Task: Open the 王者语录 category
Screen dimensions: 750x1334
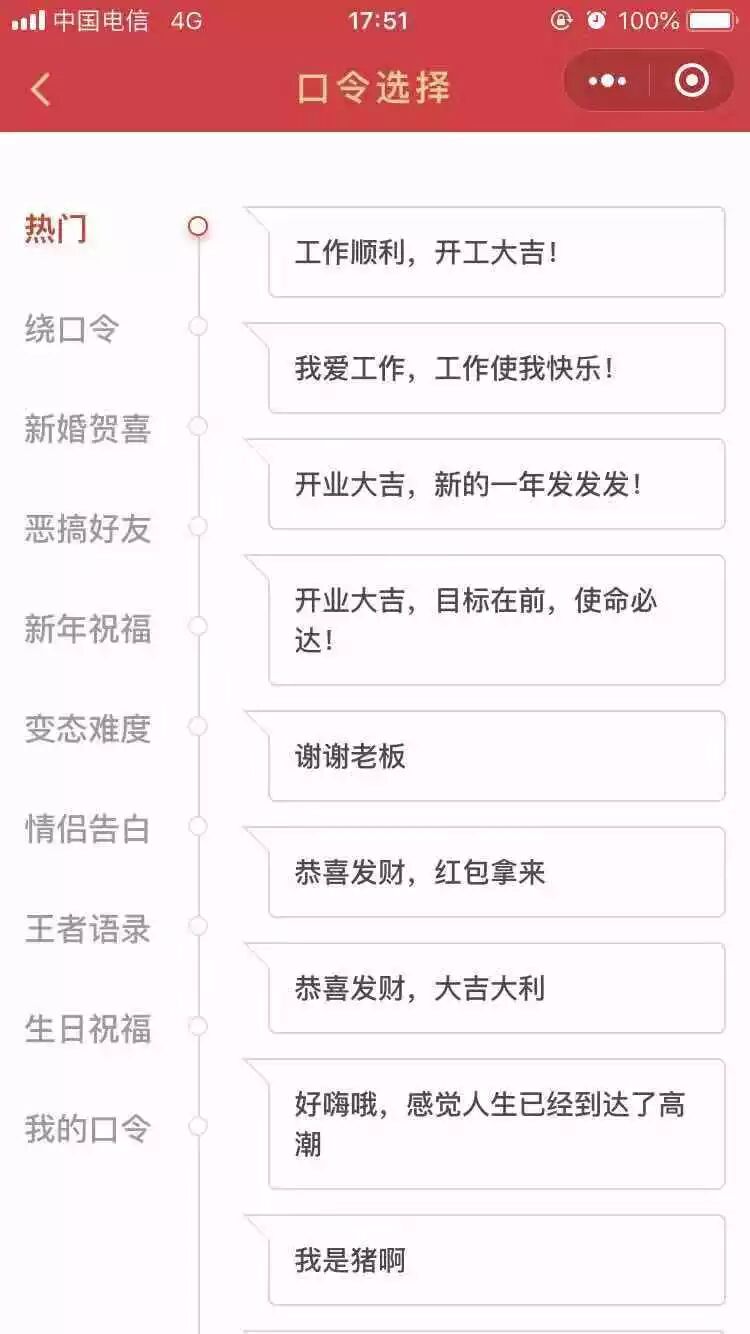Action: (x=88, y=928)
